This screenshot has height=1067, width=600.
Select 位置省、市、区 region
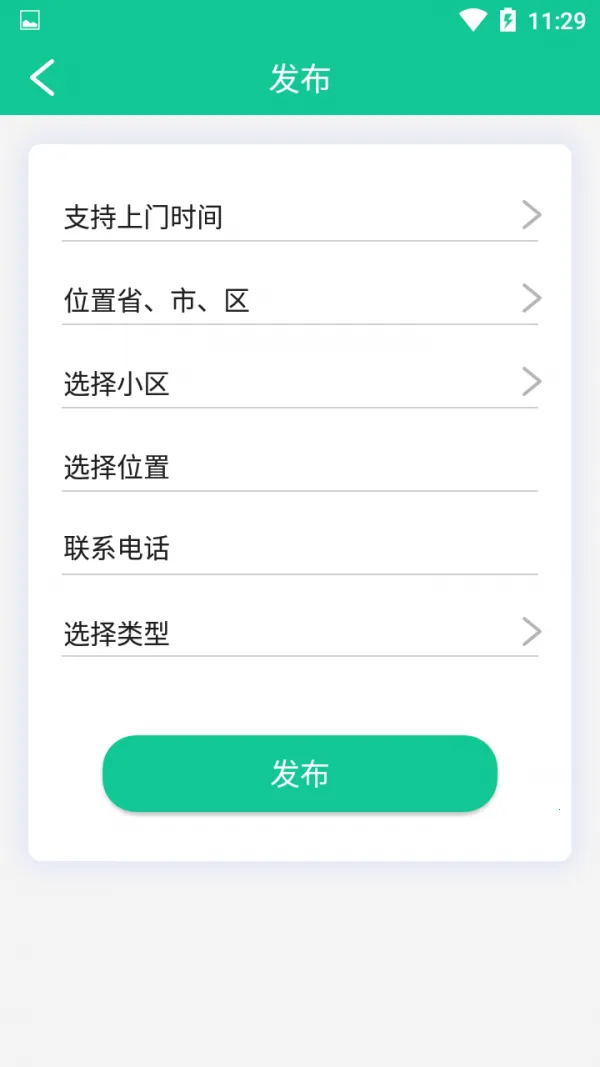click(299, 299)
